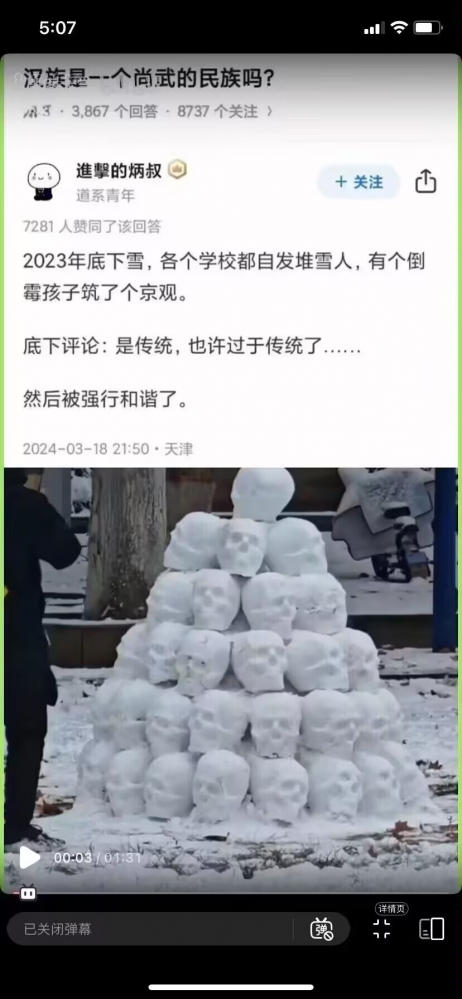462x999 pixels.
Task: Open the details page panel icon
Action: pos(431,929)
